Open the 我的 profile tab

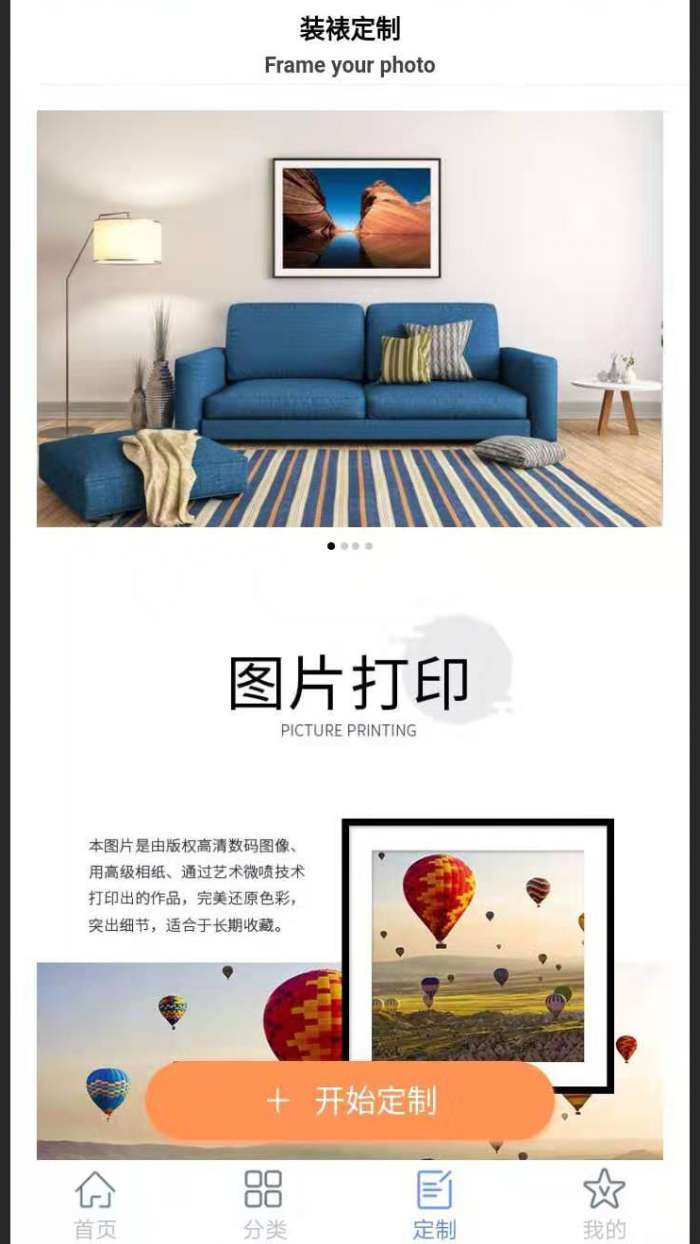(604, 1203)
